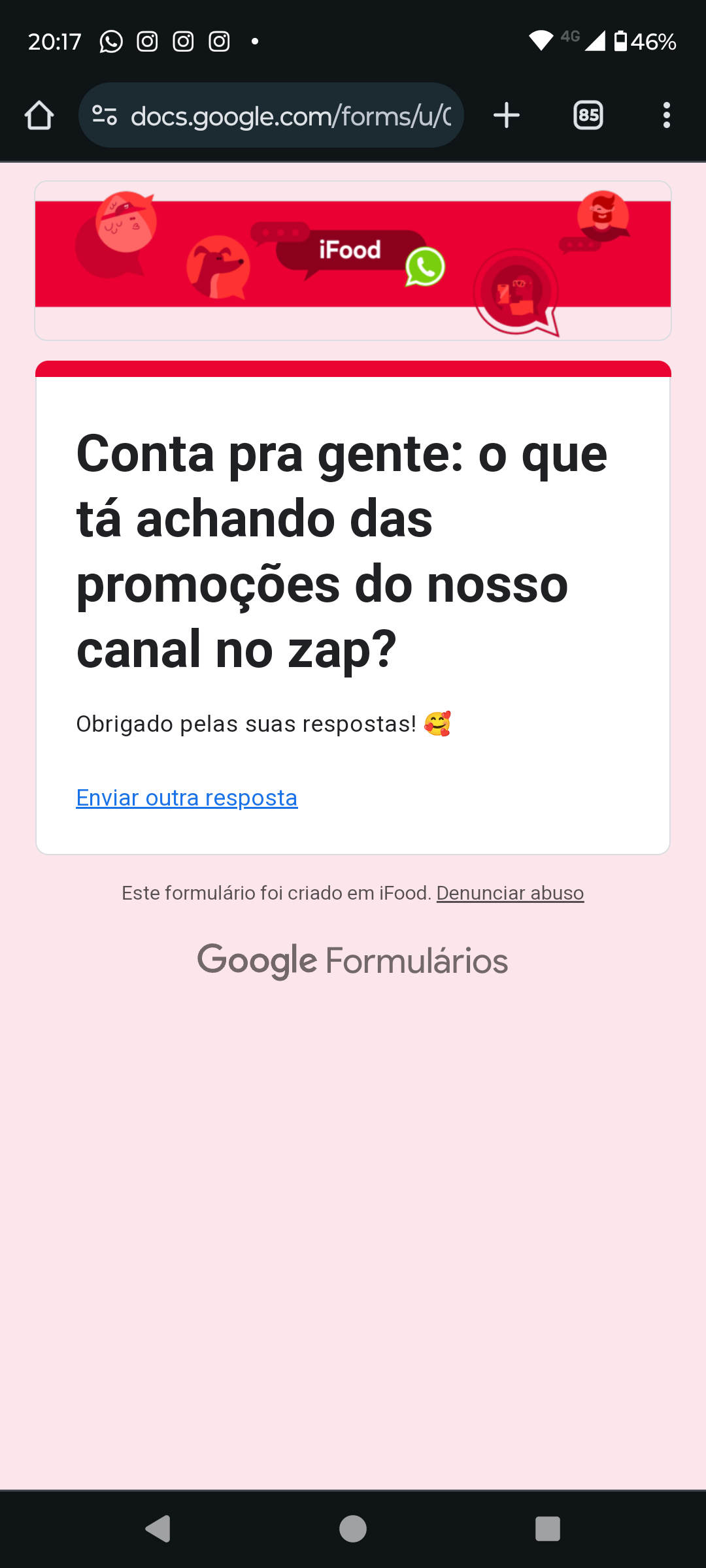Viewport: 706px width, 1568px height.
Task: Tap the Enviar outra resposta link
Action: pos(187,798)
